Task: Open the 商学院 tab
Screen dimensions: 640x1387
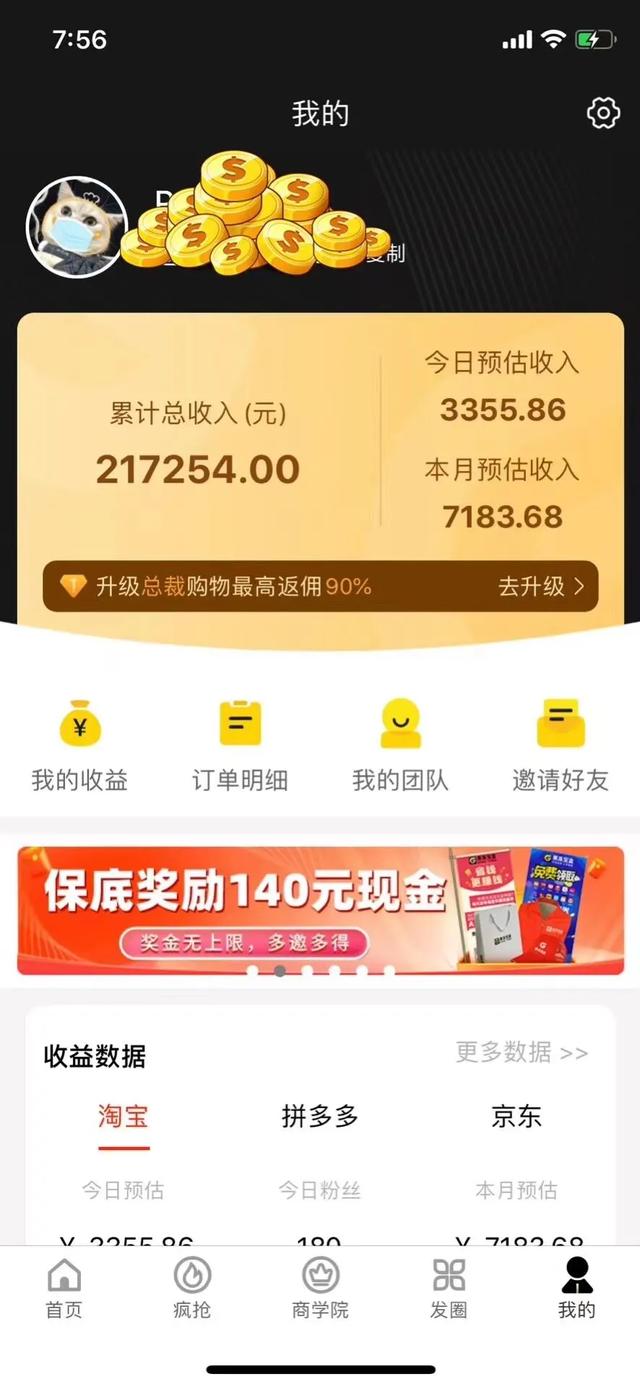Action: coord(320,1288)
